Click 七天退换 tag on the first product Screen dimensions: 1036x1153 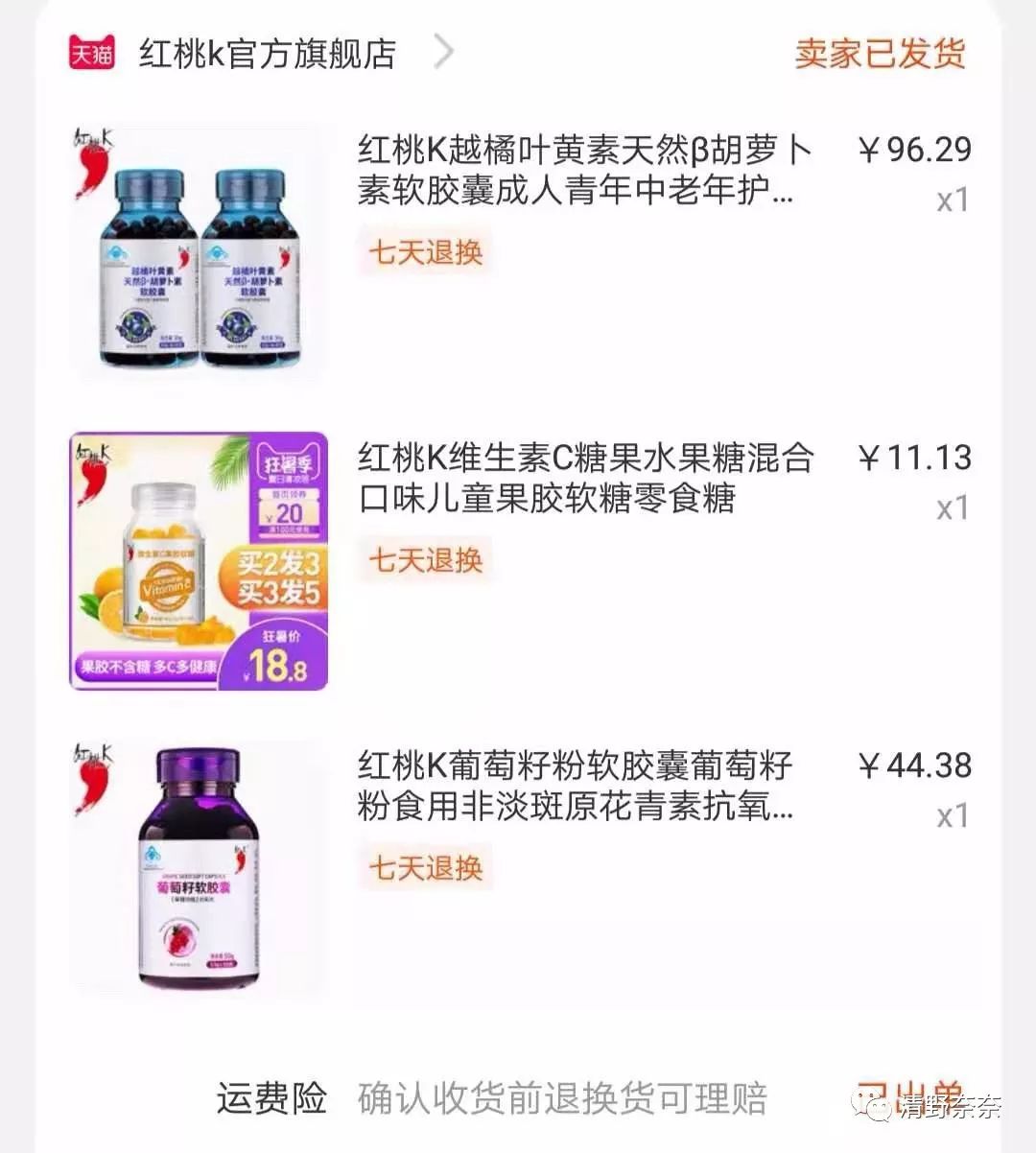point(424,252)
